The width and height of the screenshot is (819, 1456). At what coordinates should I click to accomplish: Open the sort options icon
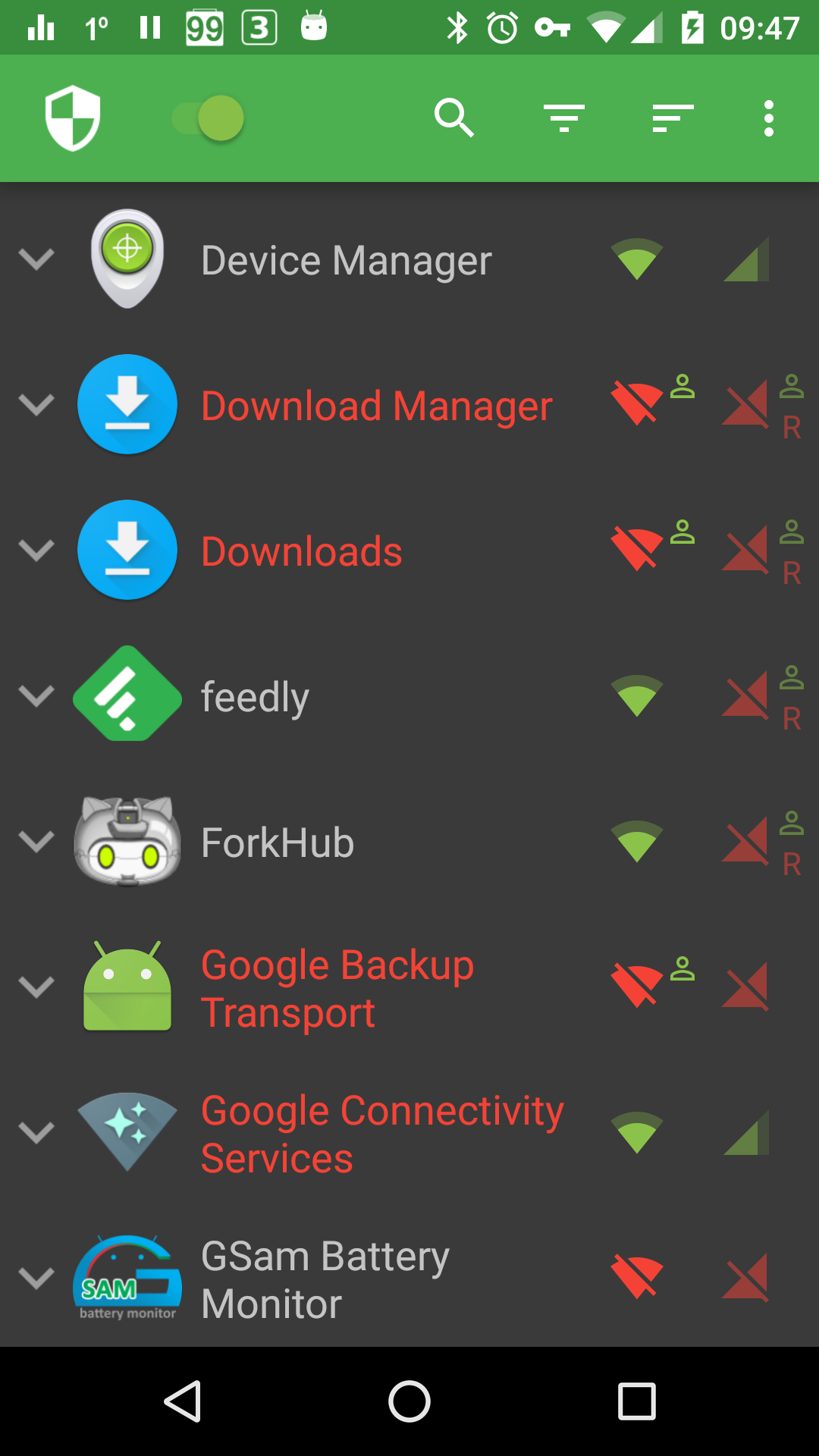pyautogui.click(x=673, y=118)
